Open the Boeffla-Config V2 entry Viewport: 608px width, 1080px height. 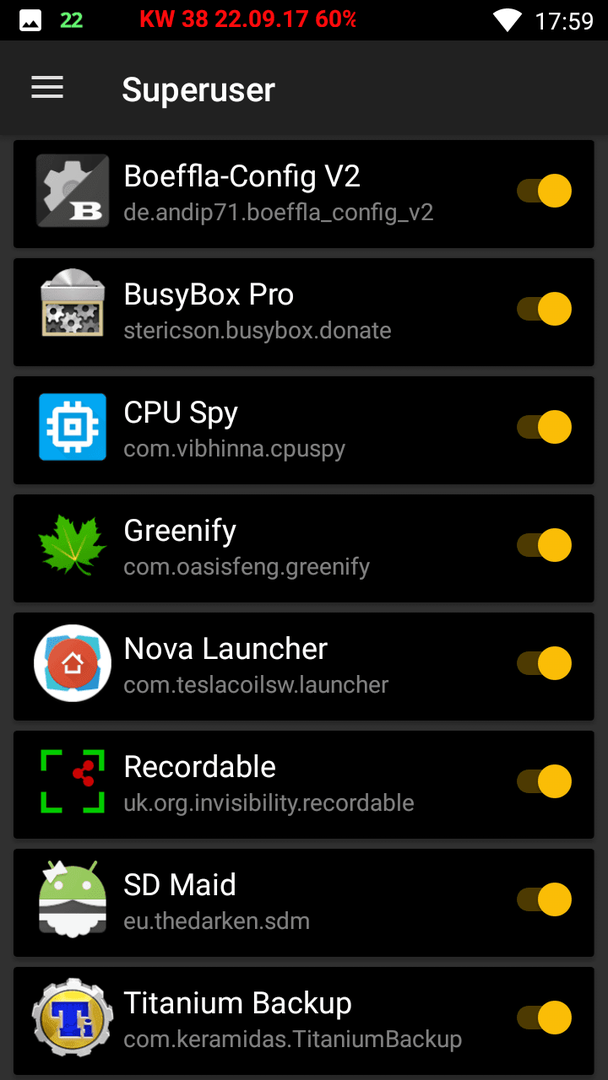[304, 194]
